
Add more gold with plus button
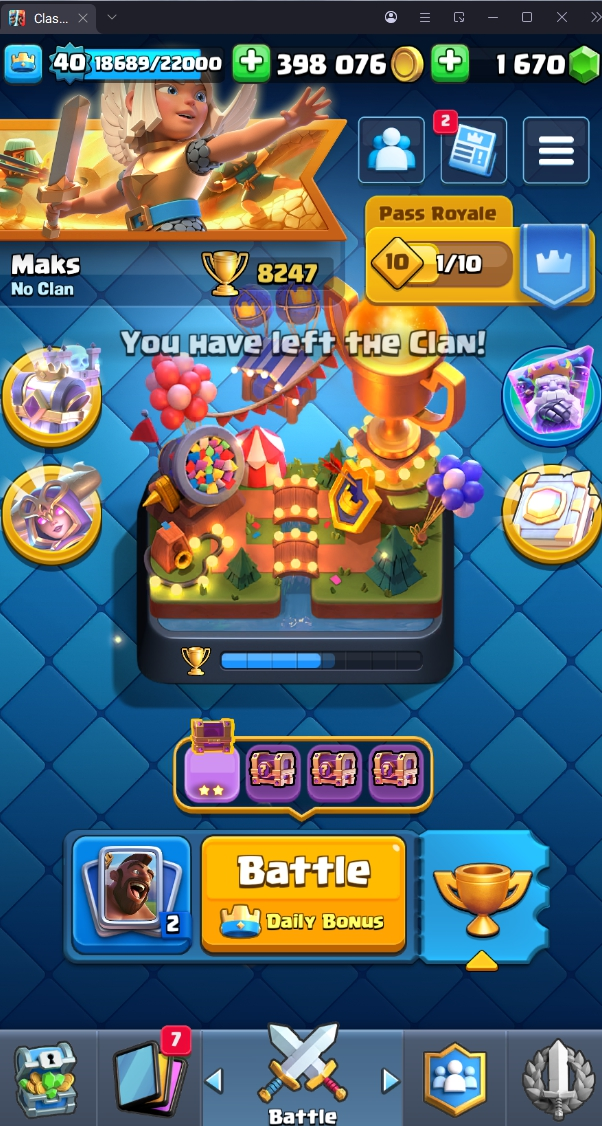click(252, 64)
